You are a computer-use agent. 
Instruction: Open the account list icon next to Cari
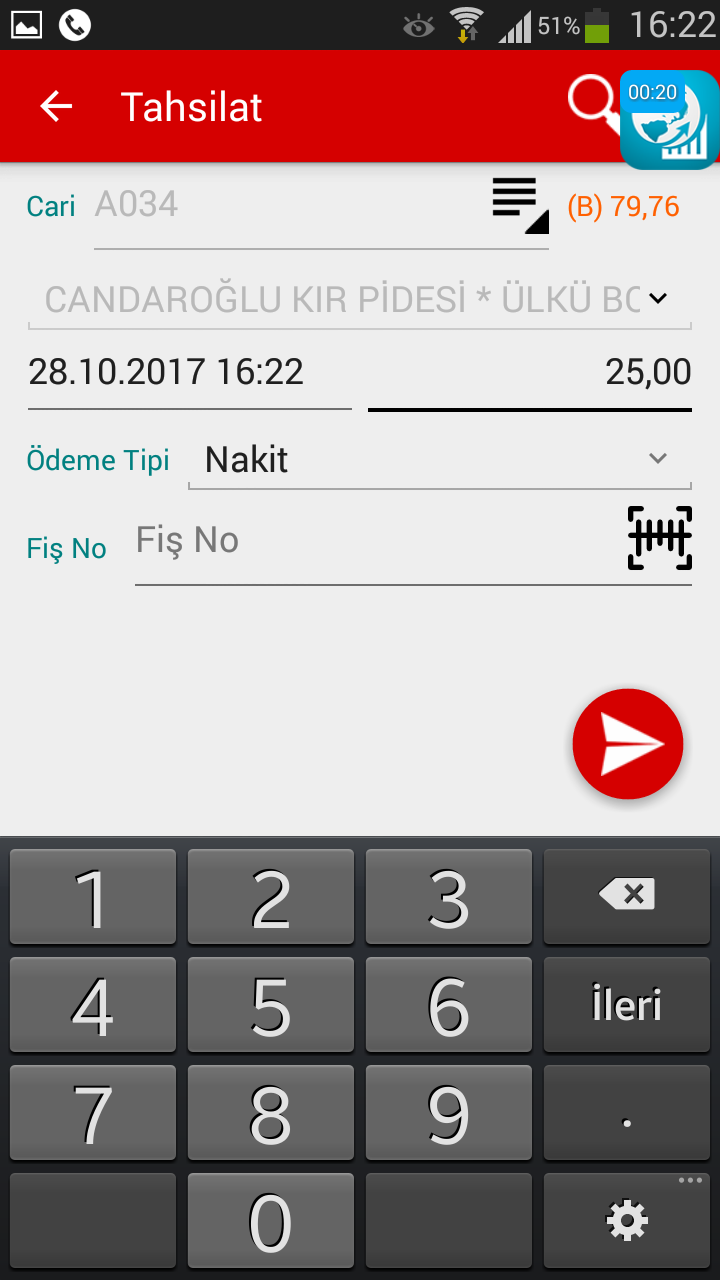tap(520, 206)
